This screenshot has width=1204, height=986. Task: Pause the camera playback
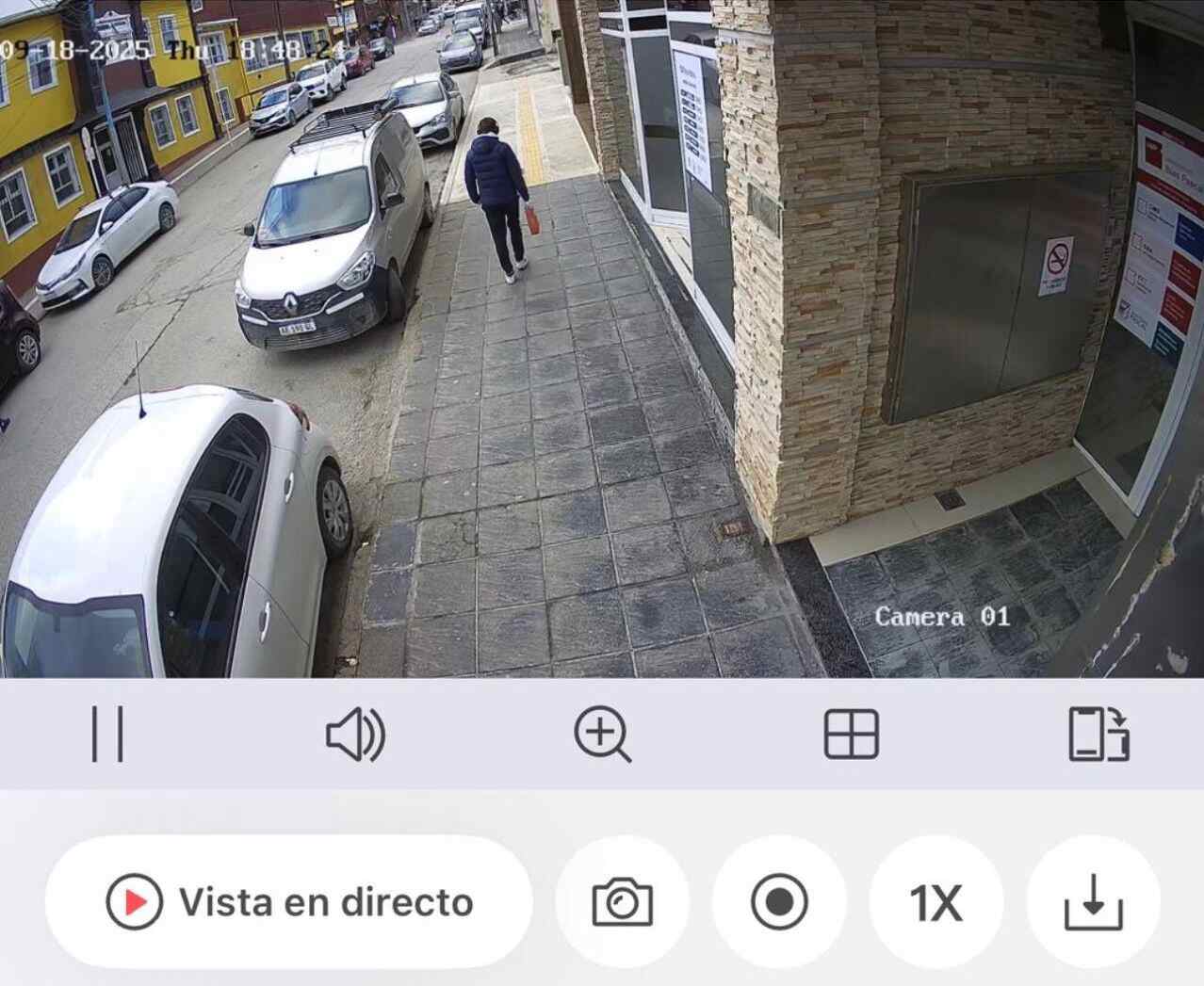(x=107, y=735)
